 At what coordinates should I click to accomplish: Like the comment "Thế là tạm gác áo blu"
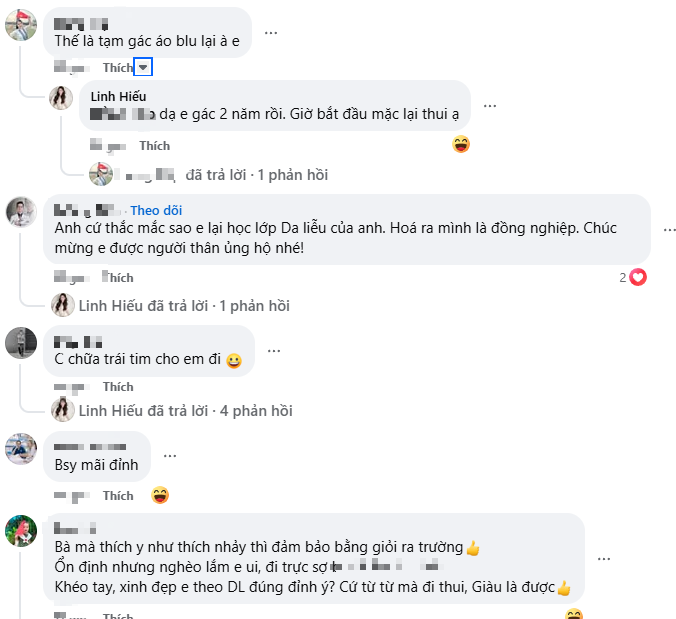pyautogui.click(x=117, y=68)
